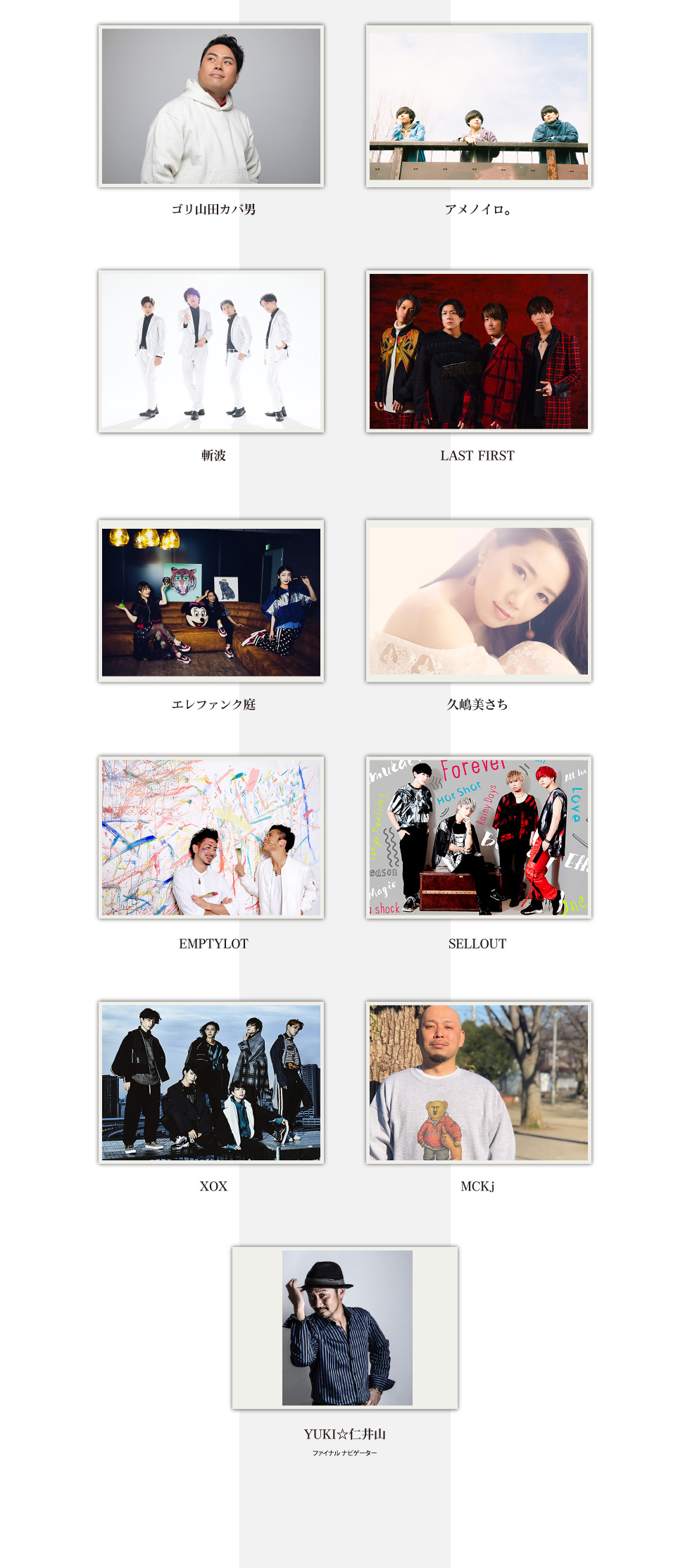Screen dimensions: 690x1568
Task: View the YUKI☆仁井山 navigator card
Action: [x=345, y=1328]
